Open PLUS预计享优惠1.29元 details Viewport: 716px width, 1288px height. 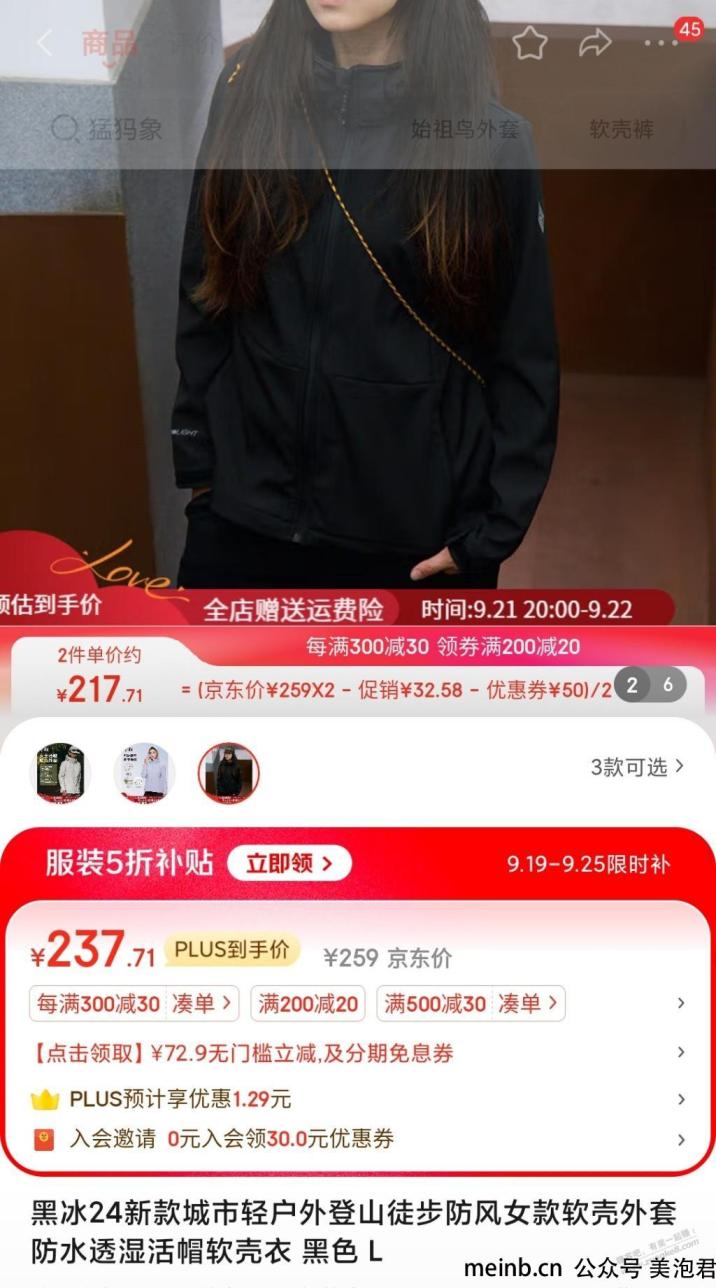[358, 1099]
